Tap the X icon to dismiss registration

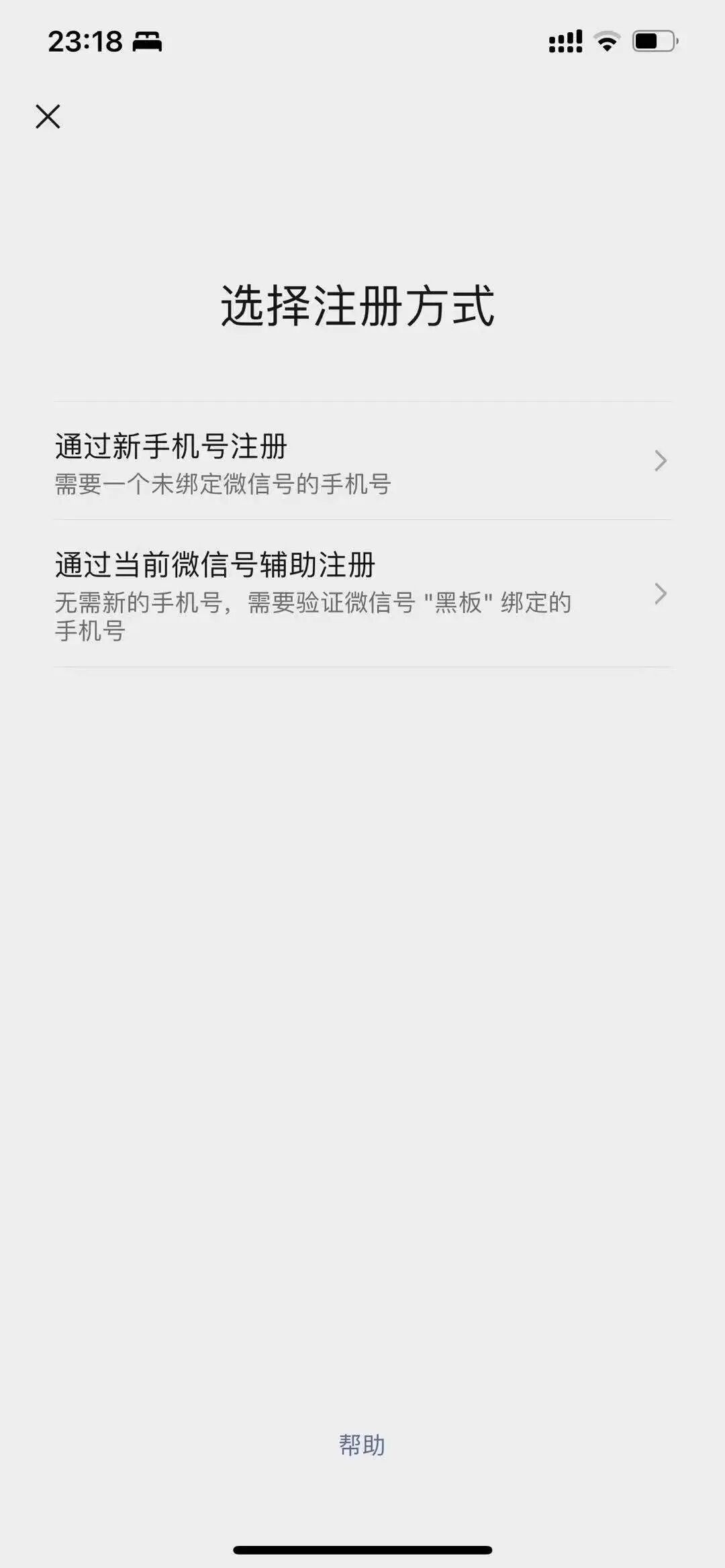coord(48,117)
